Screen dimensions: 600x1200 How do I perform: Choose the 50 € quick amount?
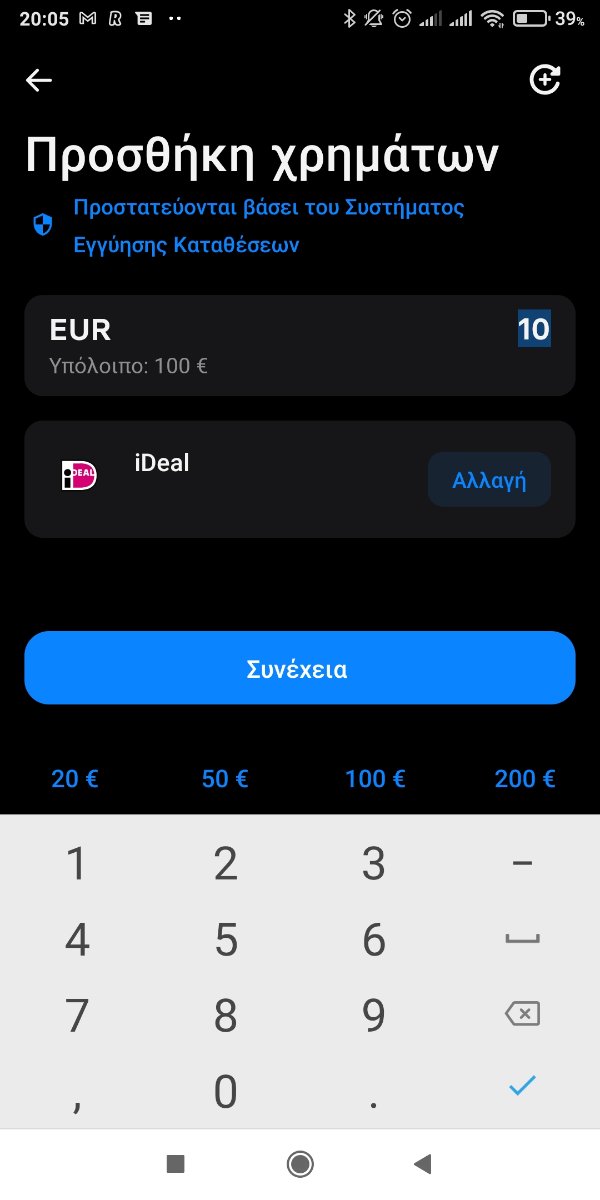(x=225, y=779)
